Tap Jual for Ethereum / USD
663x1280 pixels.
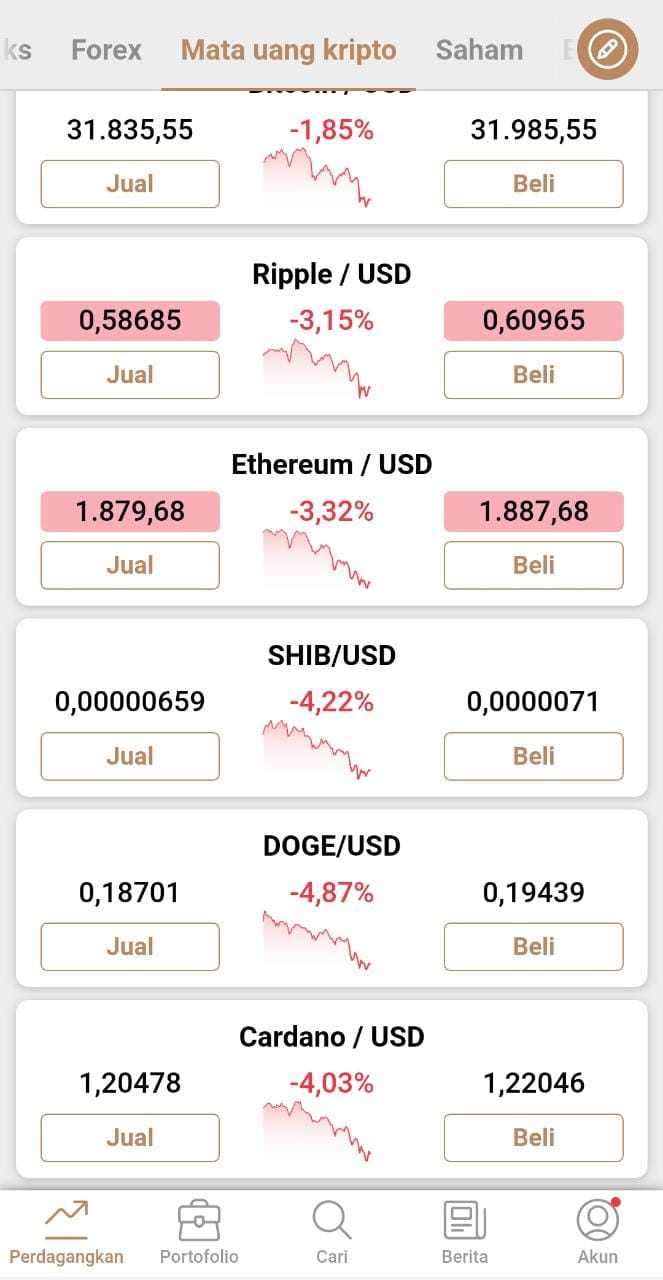pyautogui.click(x=130, y=566)
